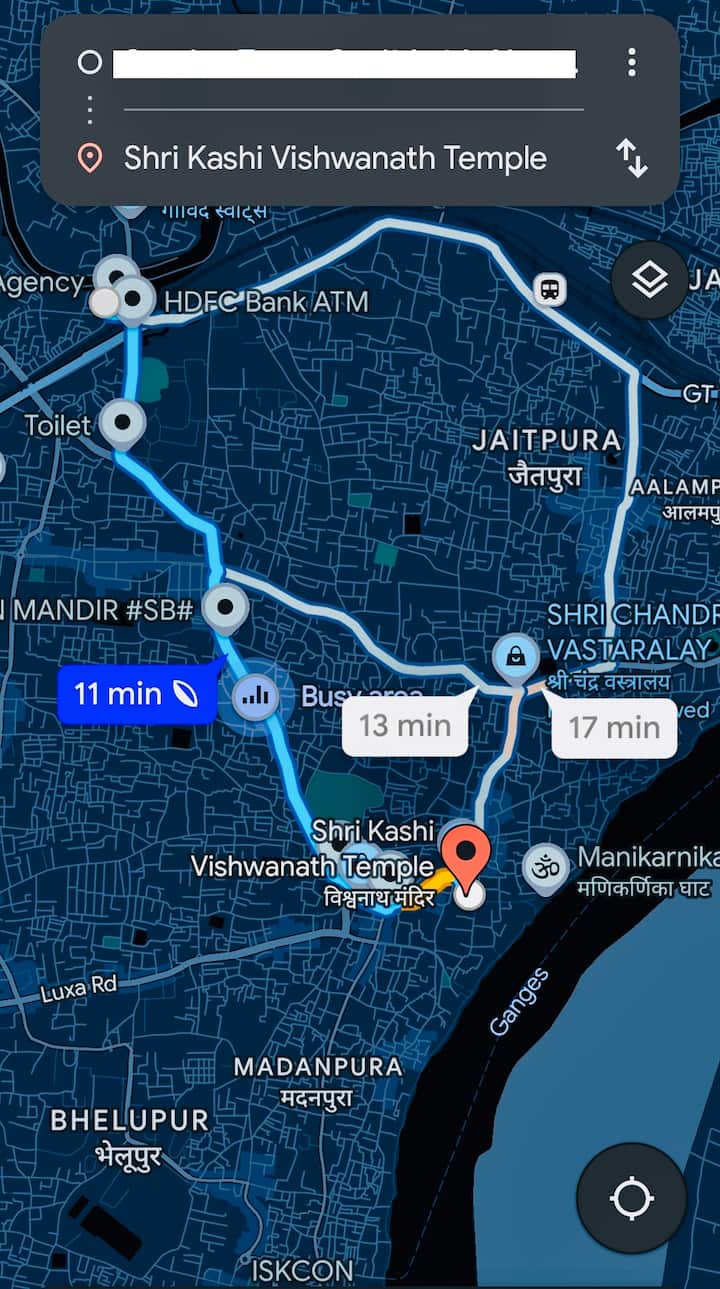
Task: Edit destination Shri Kashi Vishwanath Temple
Action: [335, 158]
